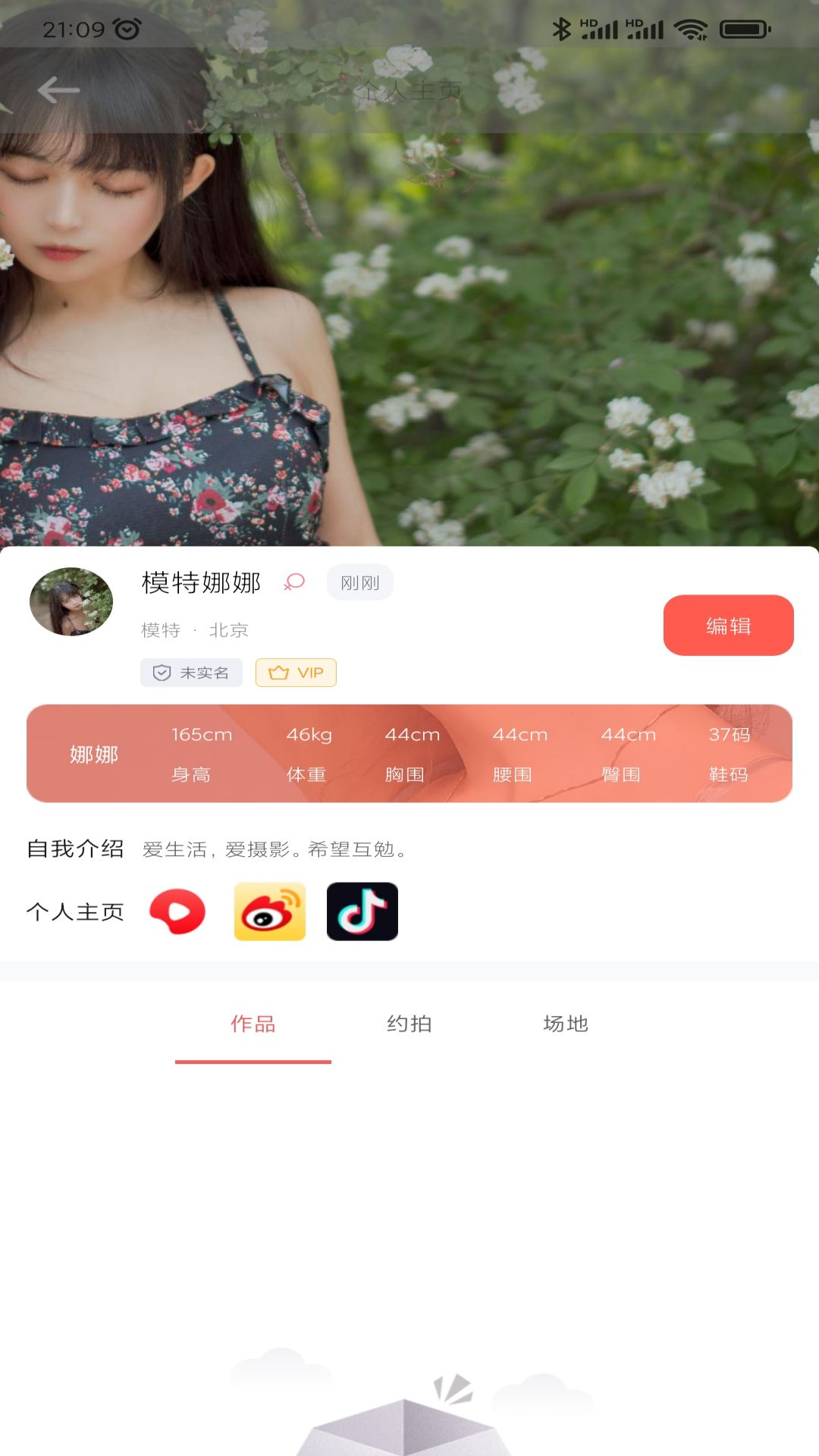819x1456 pixels.
Task: Open the round profile avatar
Action: pos(71,601)
